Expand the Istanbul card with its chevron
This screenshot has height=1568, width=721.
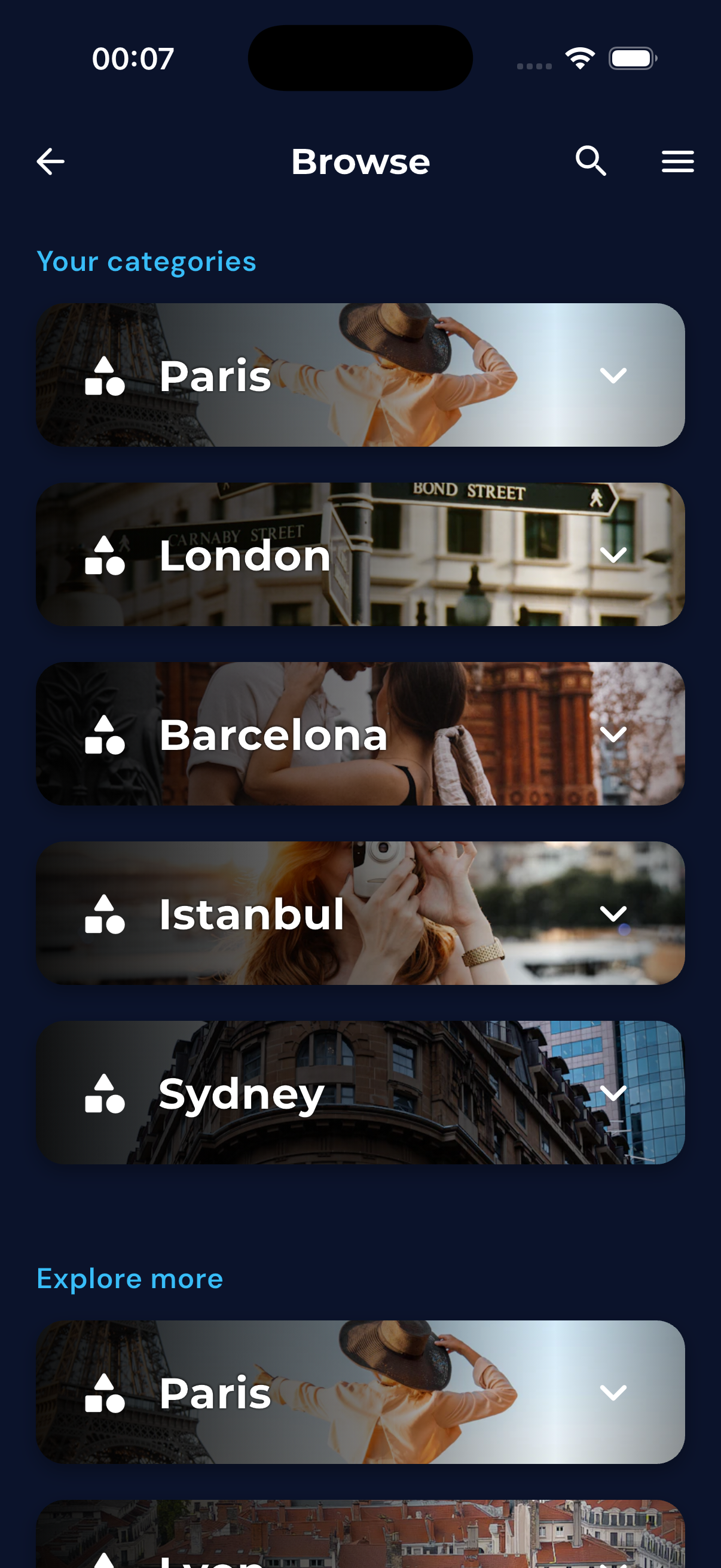click(614, 914)
